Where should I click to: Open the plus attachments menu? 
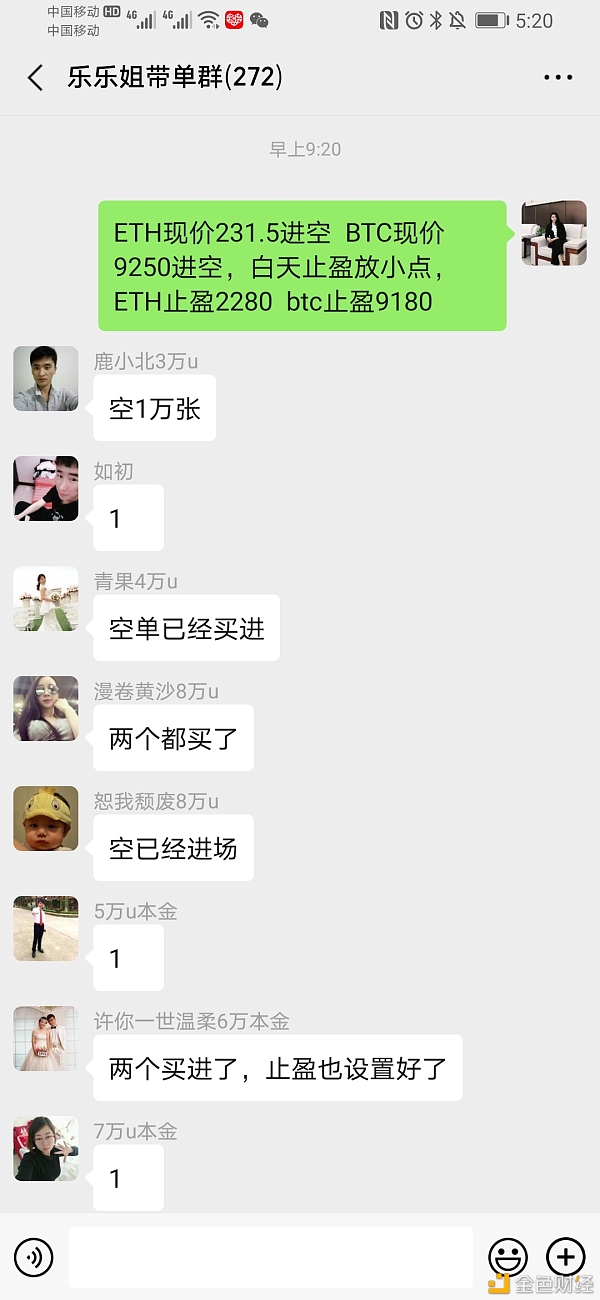click(565, 1257)
